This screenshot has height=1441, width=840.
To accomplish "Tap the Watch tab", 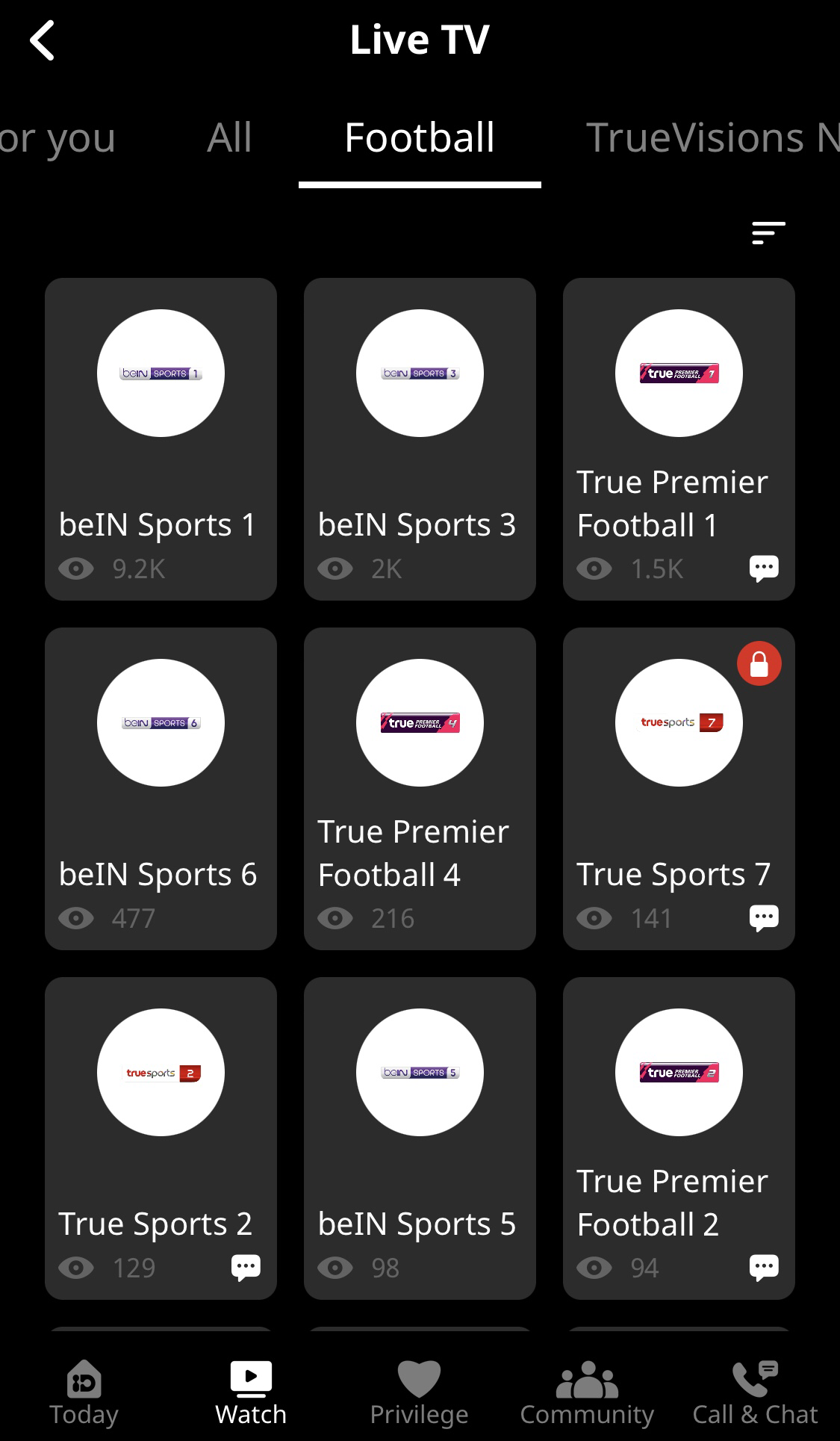I will coord(251,1393).
